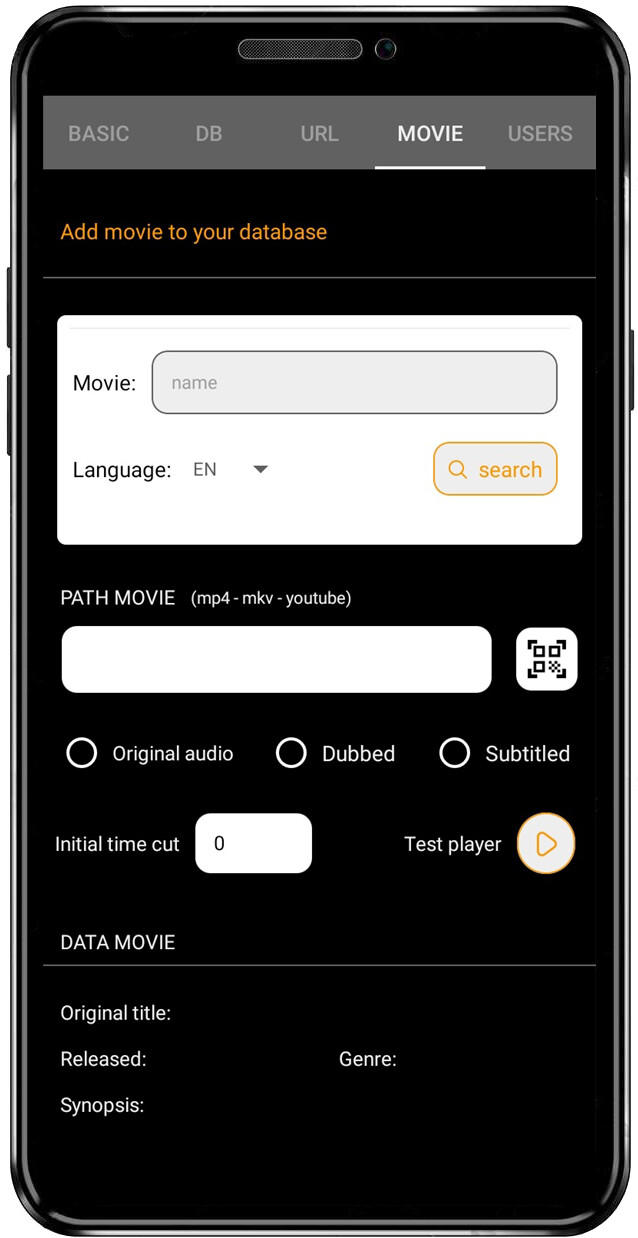Go to the URL tab
Viewport: 638px width, 1238px height.
[319, 134]
